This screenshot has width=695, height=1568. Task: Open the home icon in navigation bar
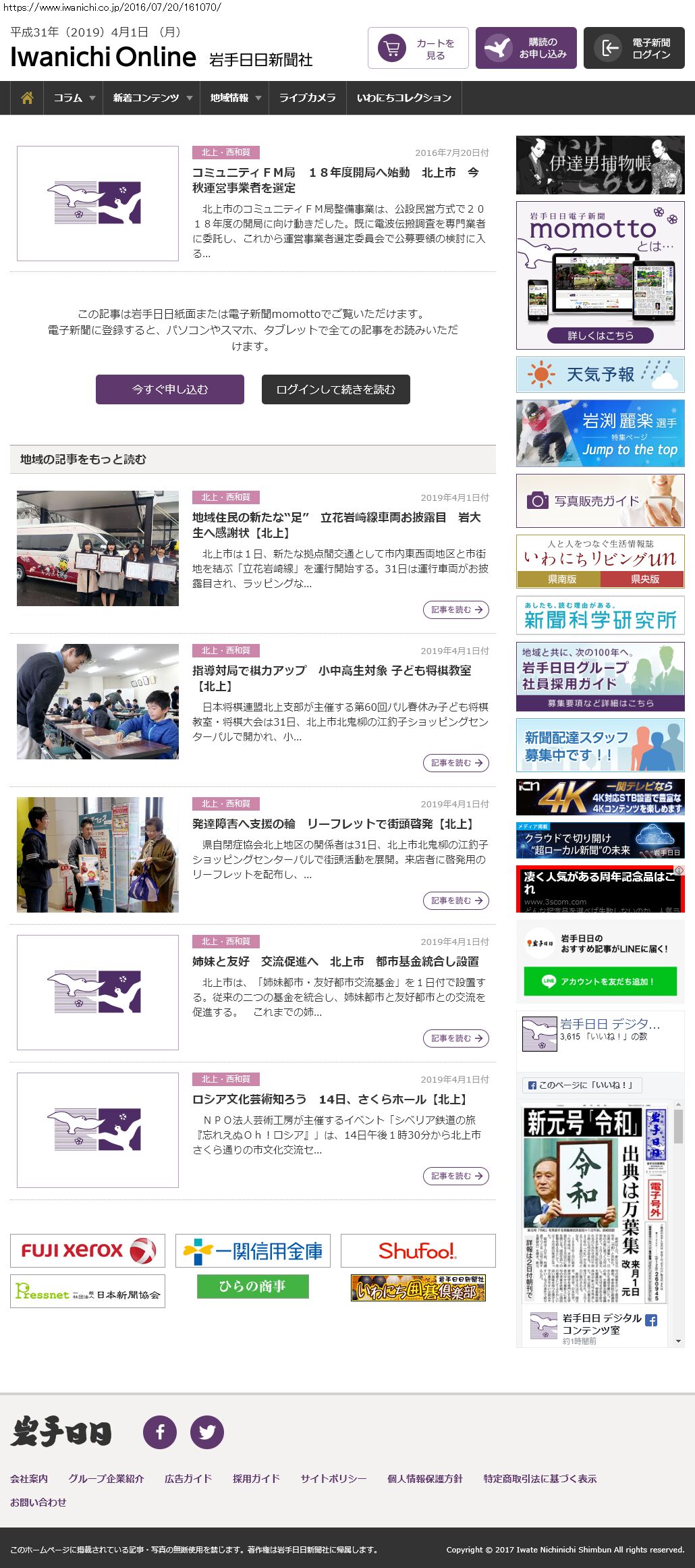pos(27,98)
